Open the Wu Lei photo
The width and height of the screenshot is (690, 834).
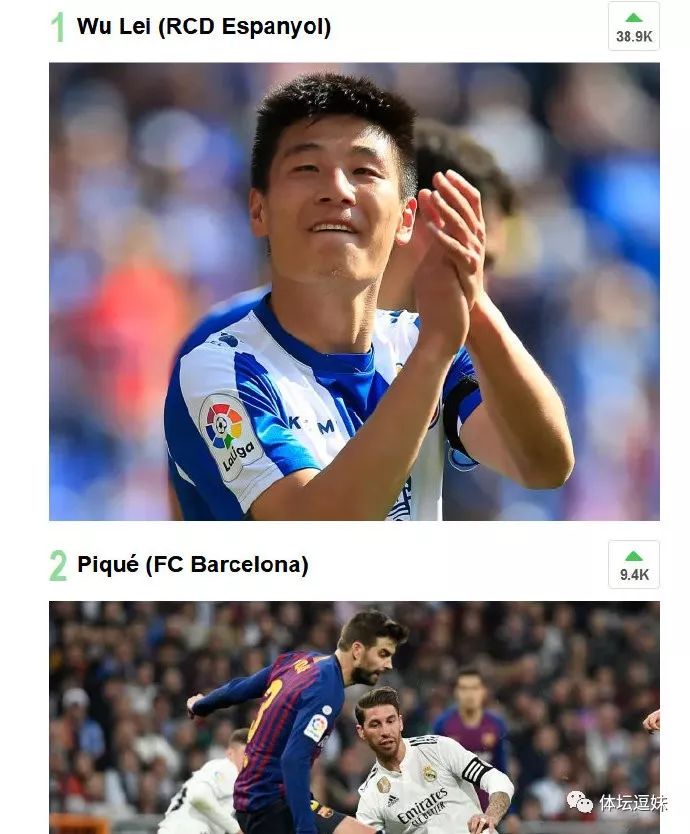(x=354, y=291)
